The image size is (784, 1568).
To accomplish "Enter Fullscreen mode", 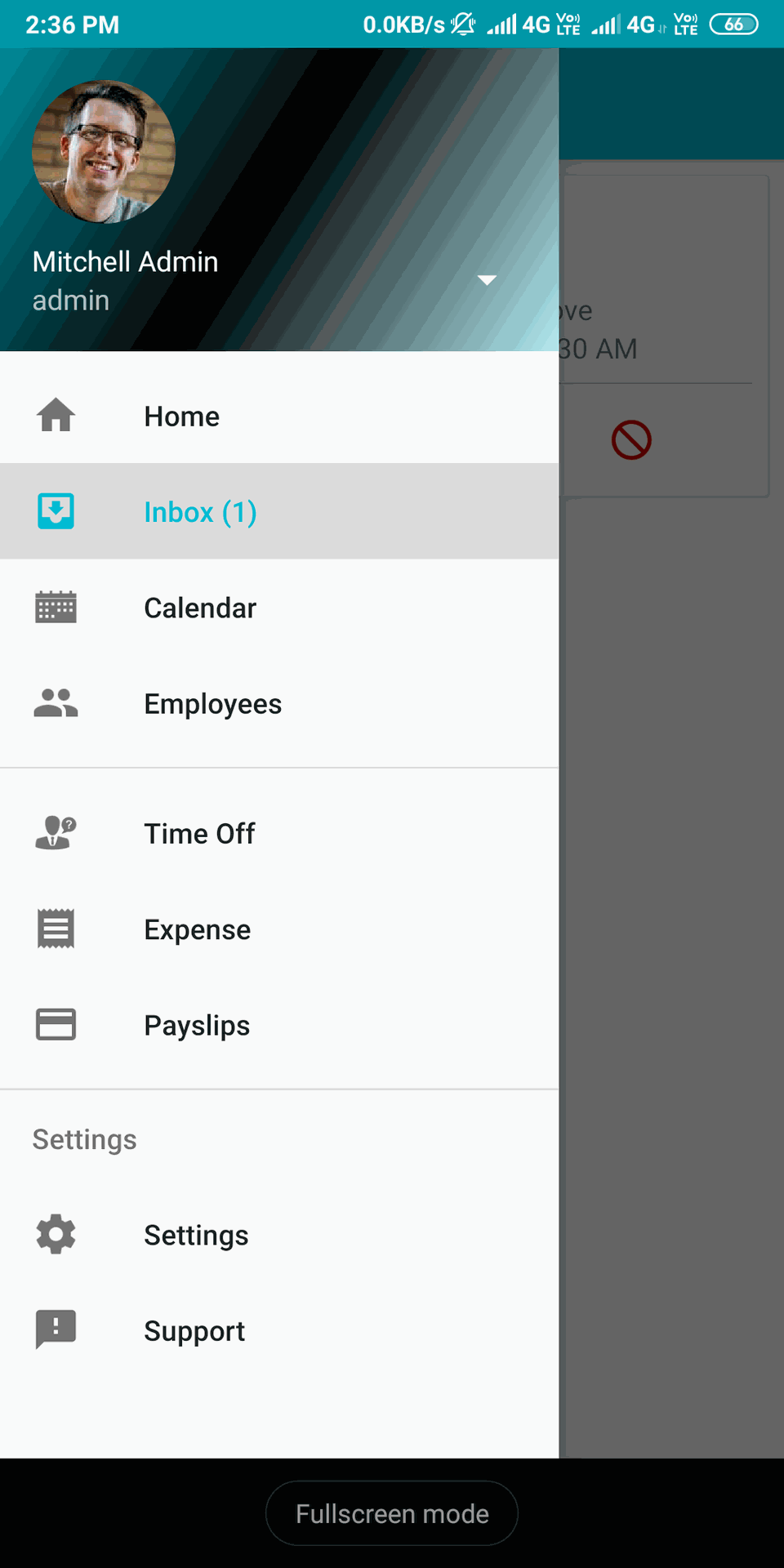I will [x=392, y=1513].
